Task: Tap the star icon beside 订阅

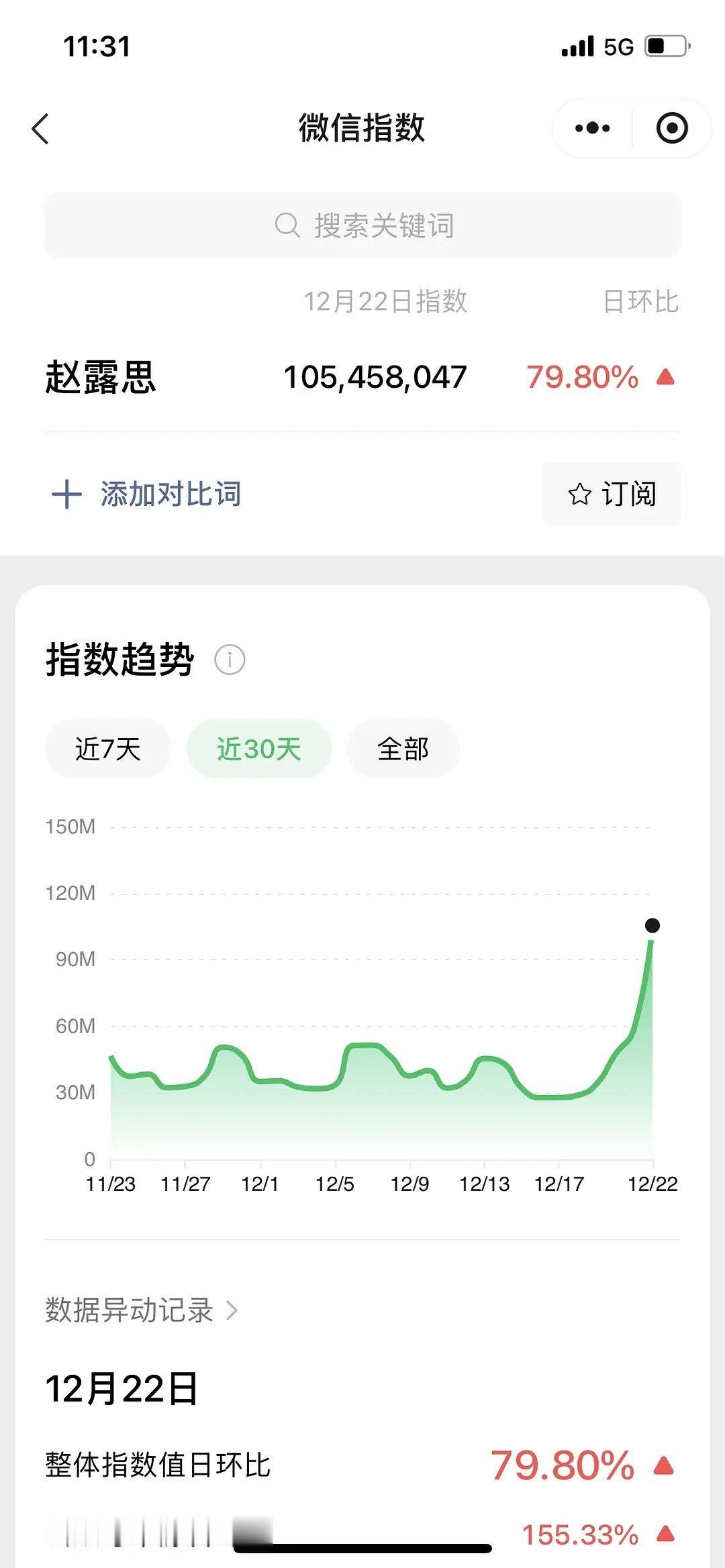Action: [579, 494]
